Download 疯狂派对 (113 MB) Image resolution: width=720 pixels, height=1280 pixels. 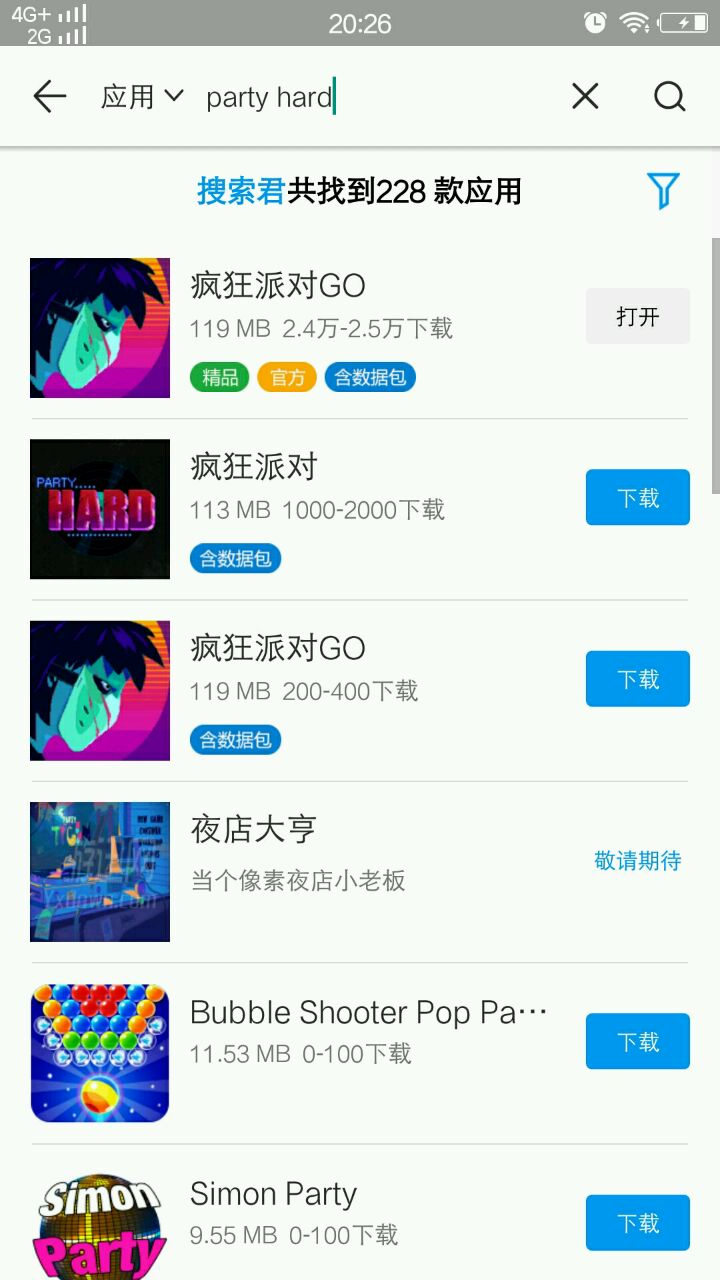637,497
